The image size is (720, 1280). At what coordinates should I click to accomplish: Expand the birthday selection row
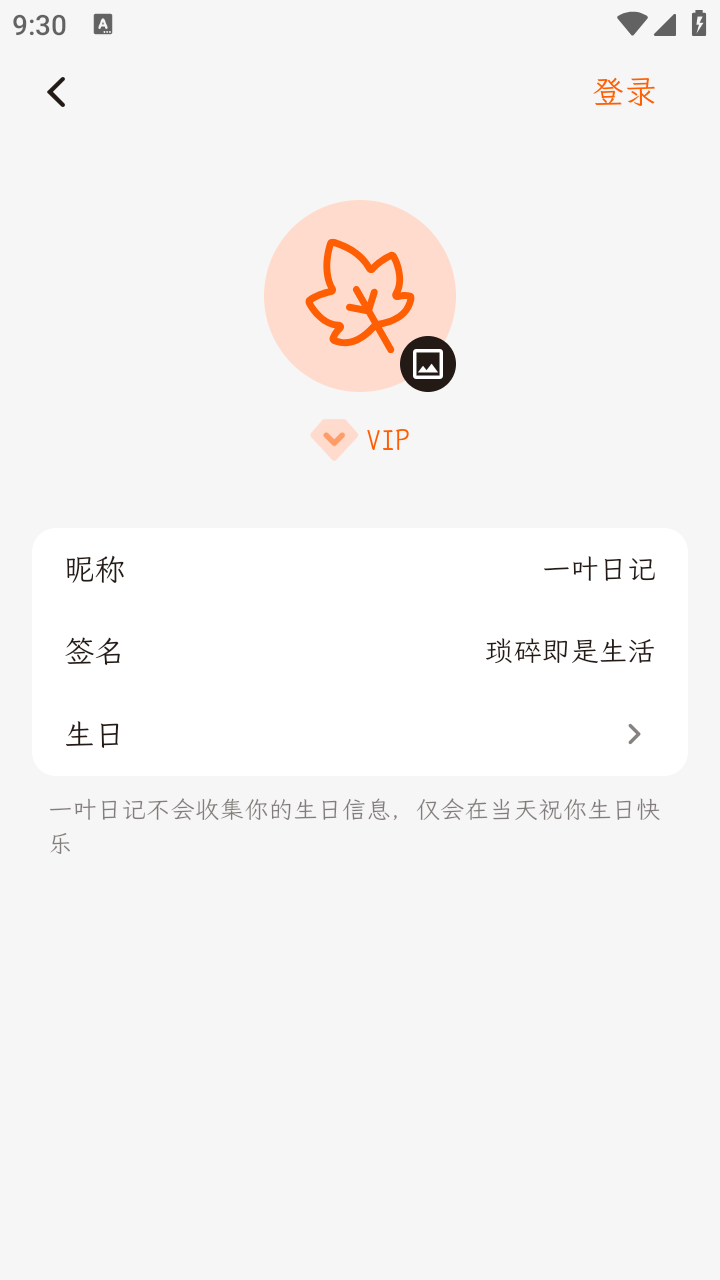pyautogui.click(x=360, y=733)
